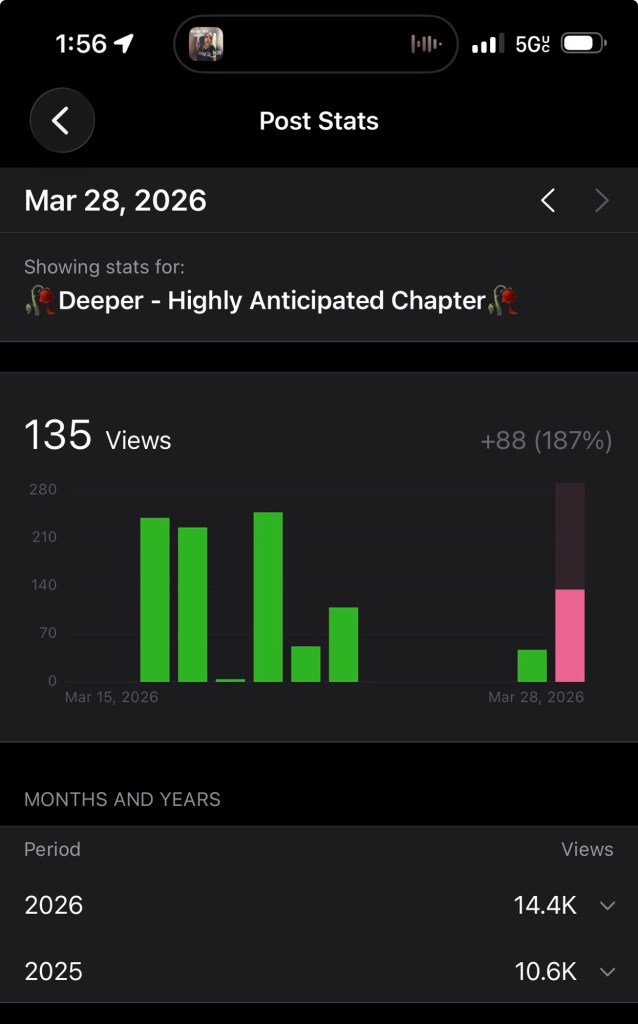Expand the 2026 views row

pos(606,906)
